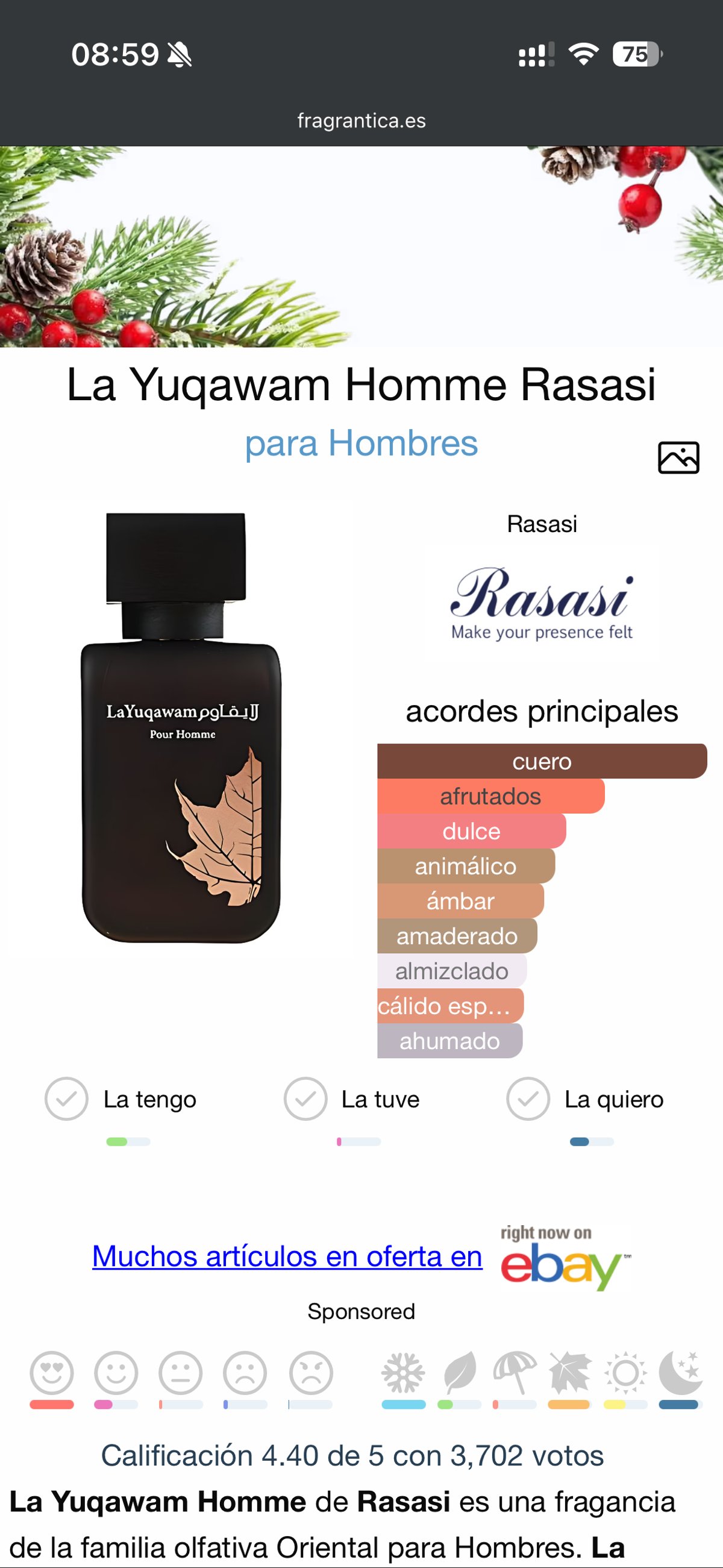The image size is (723, 1568).
Task: Open the 'para Hombres' link
Action: [361, 442]
